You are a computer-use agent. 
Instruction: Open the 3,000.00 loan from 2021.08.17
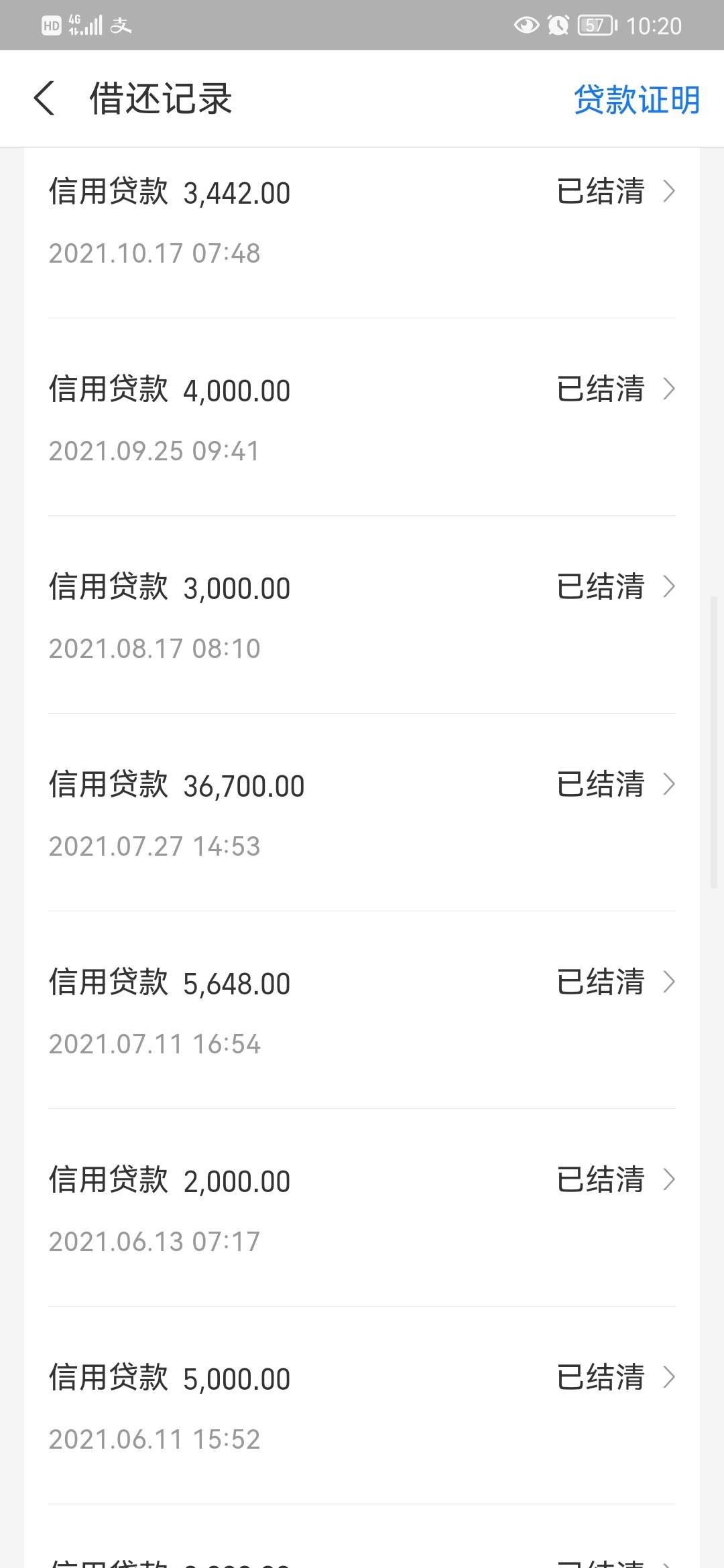[362, 615]
